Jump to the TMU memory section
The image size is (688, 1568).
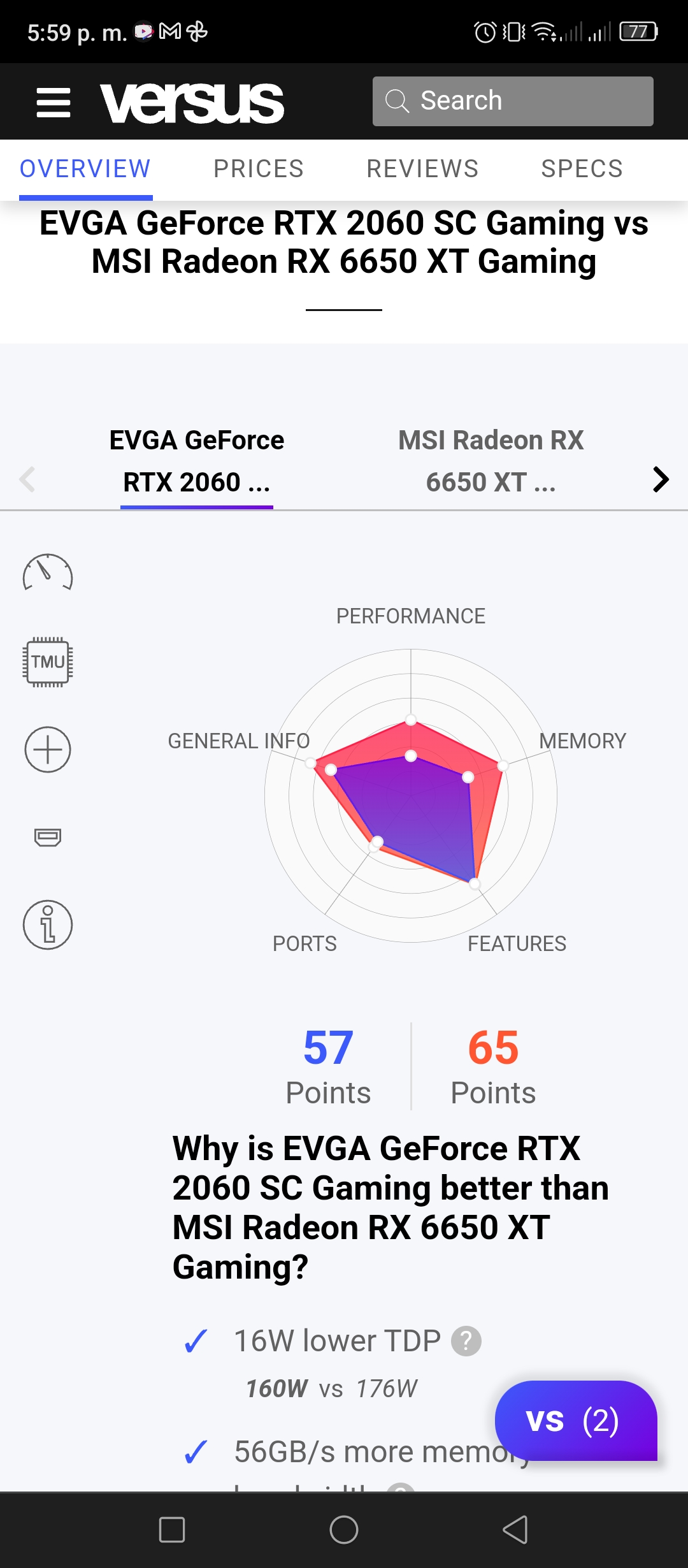point(48,662)
